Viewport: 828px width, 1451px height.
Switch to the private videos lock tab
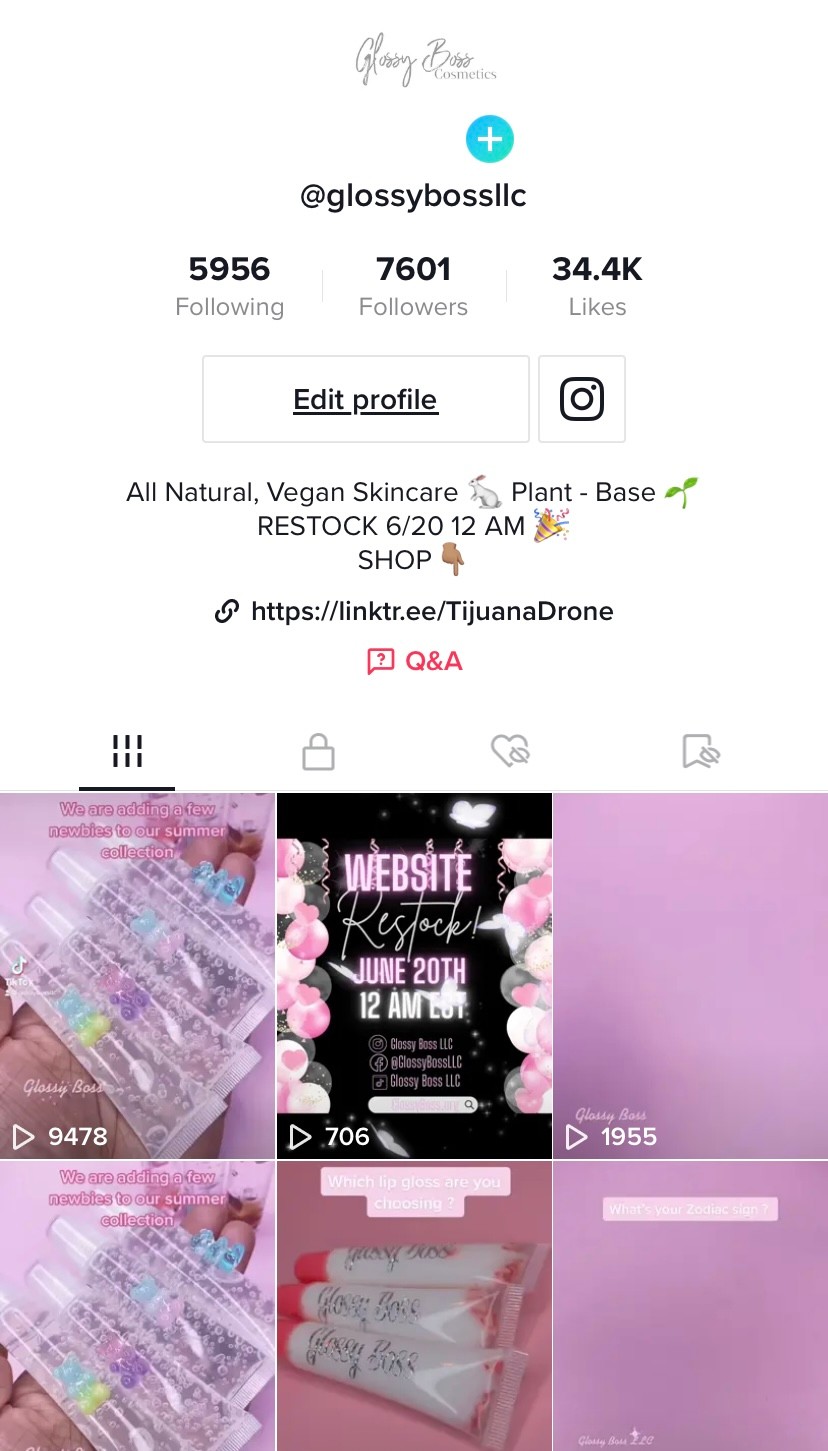click(x=318, y=751)
